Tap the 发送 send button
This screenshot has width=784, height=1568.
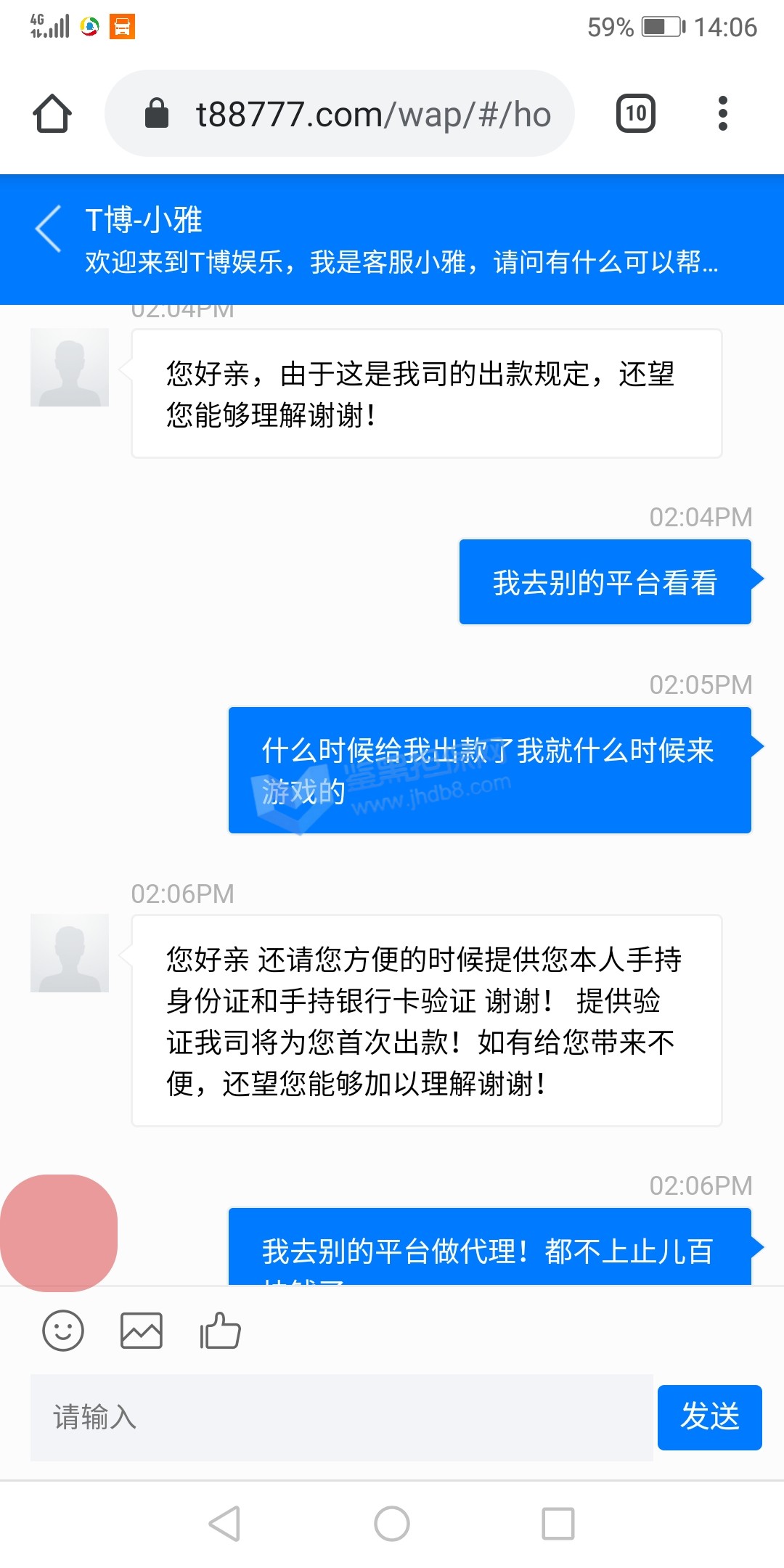point(709,1417)
